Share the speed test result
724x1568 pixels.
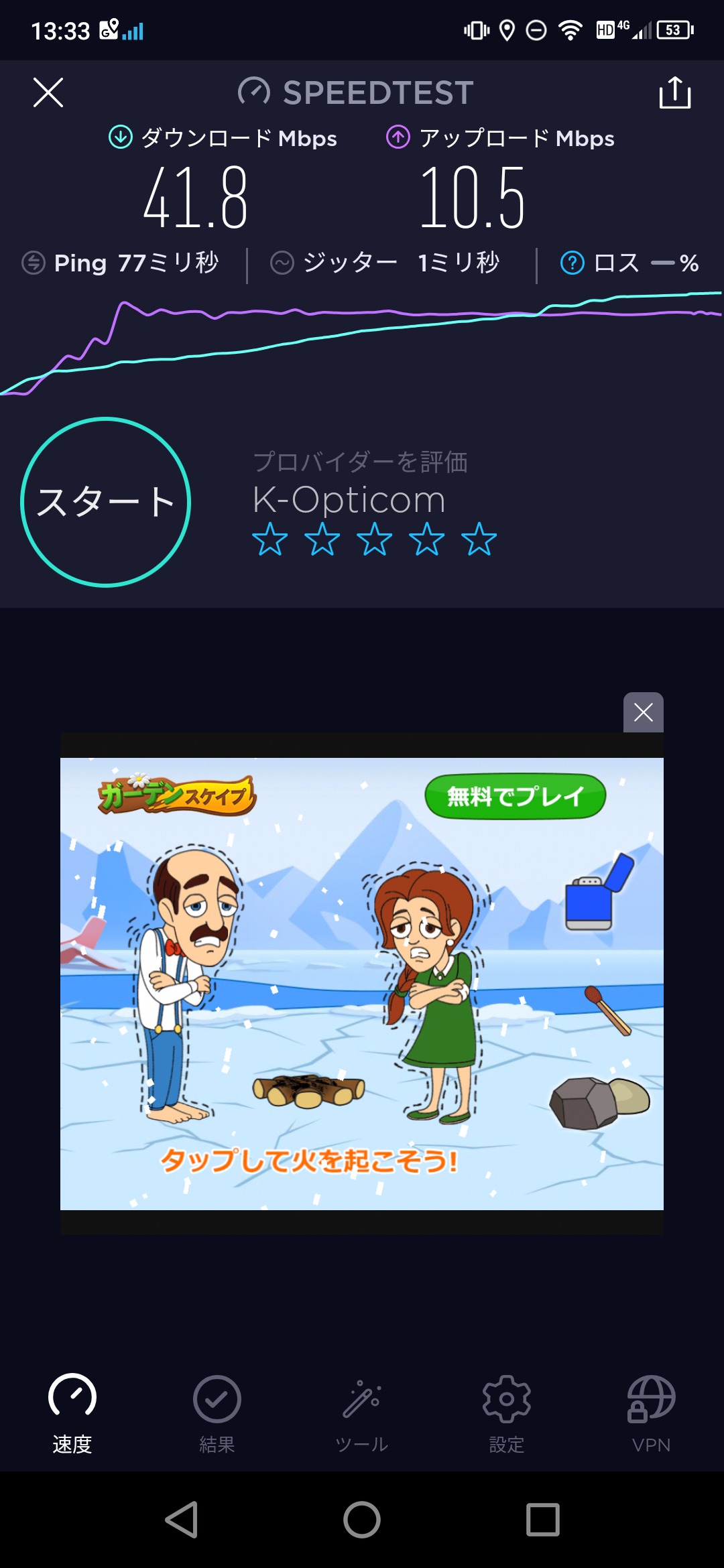pos(674,92)
